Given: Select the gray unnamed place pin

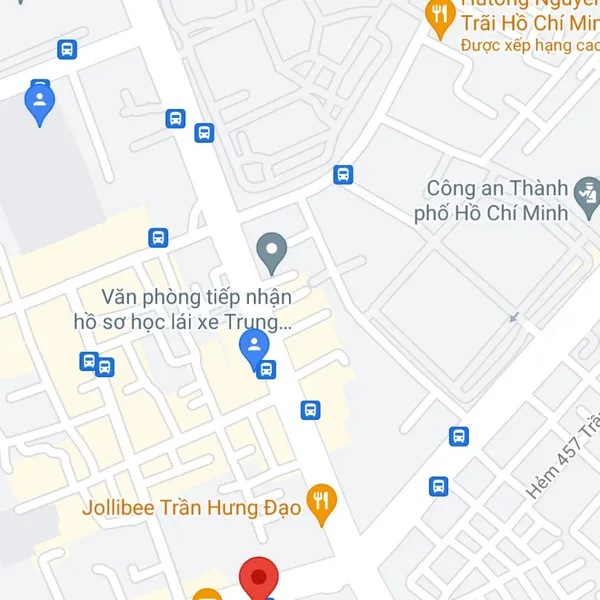Looking at the screenshot, I should [271, 250].
